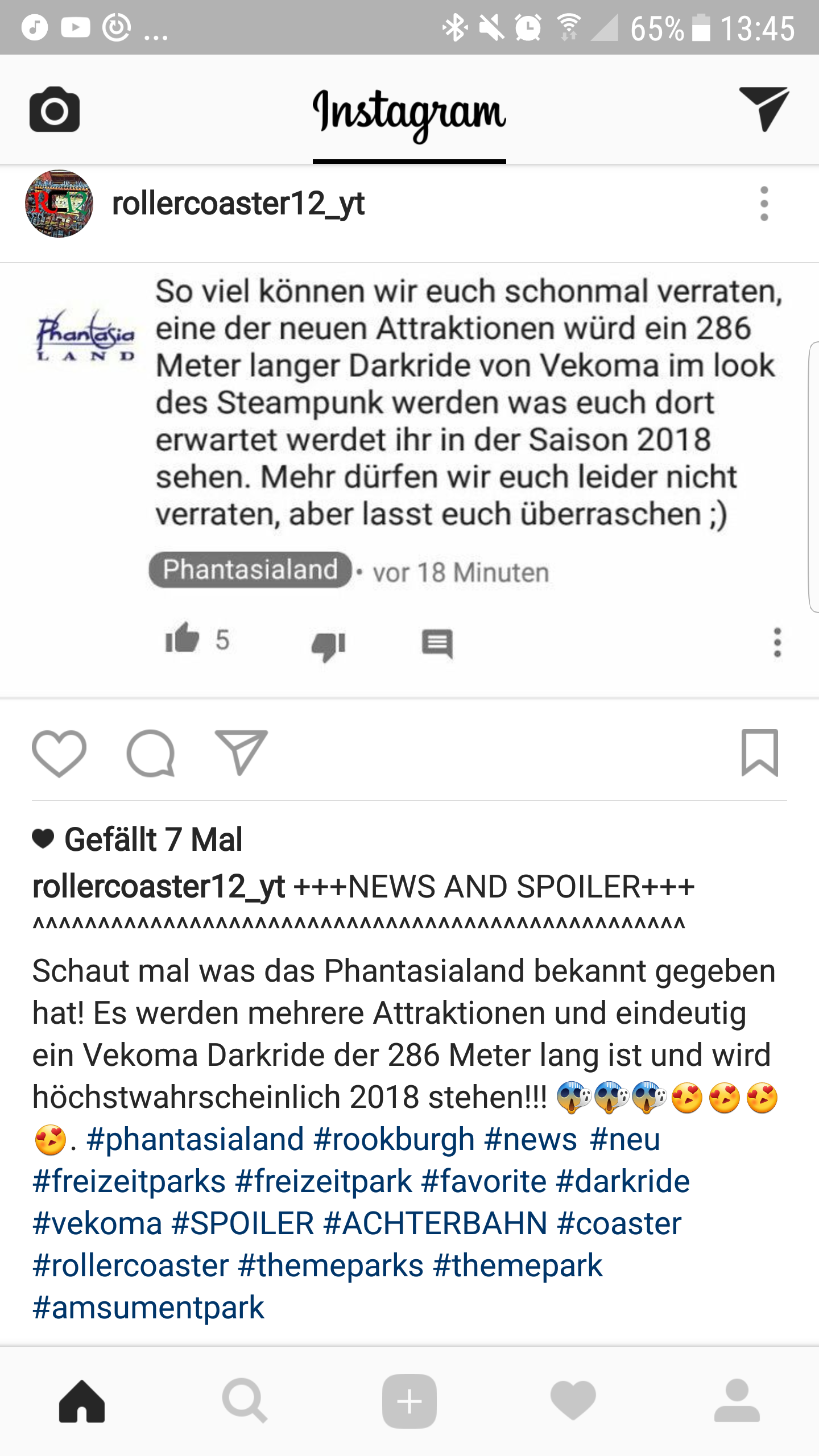
Task: Comment on the rollercoaster12_yt post
Action: coord(150,752)
